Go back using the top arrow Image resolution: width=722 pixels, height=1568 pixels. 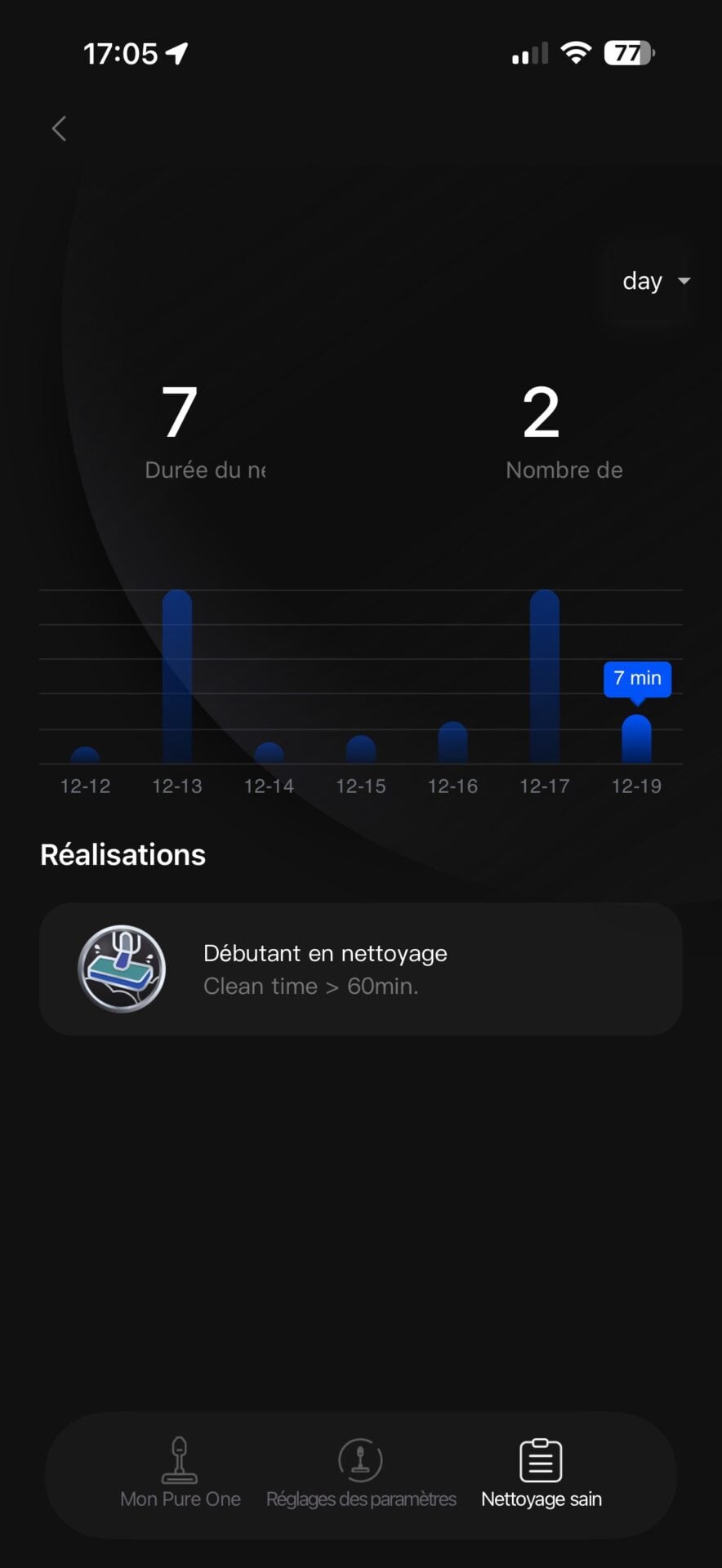click(x=59, y=128)
